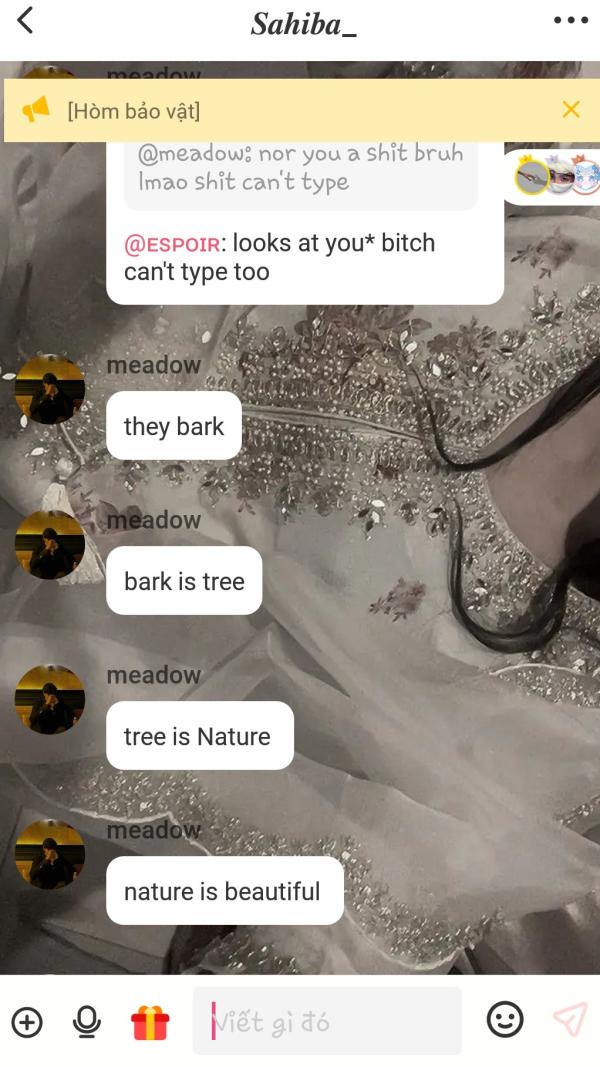This screenshot has height=1067, width=600.
Task: Open the emoji picker
Action: pyautogui.click(x=505, y=1020)
